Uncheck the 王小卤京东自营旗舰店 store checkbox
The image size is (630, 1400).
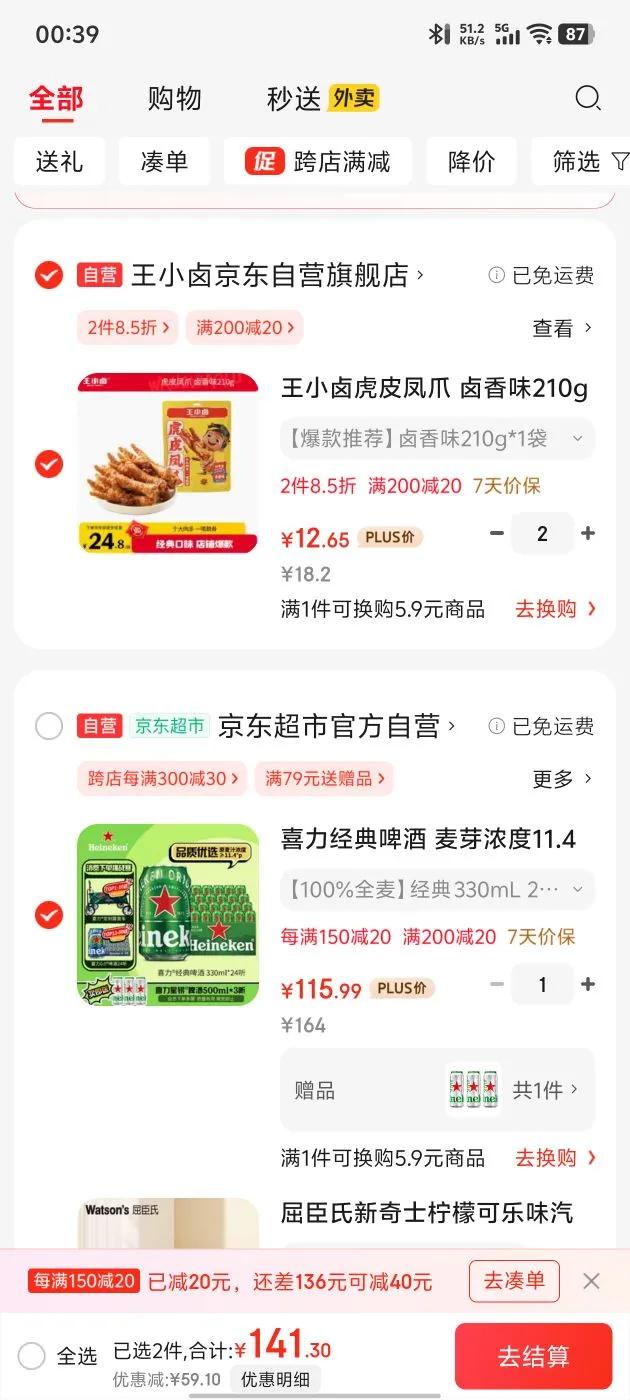point(49,275)
